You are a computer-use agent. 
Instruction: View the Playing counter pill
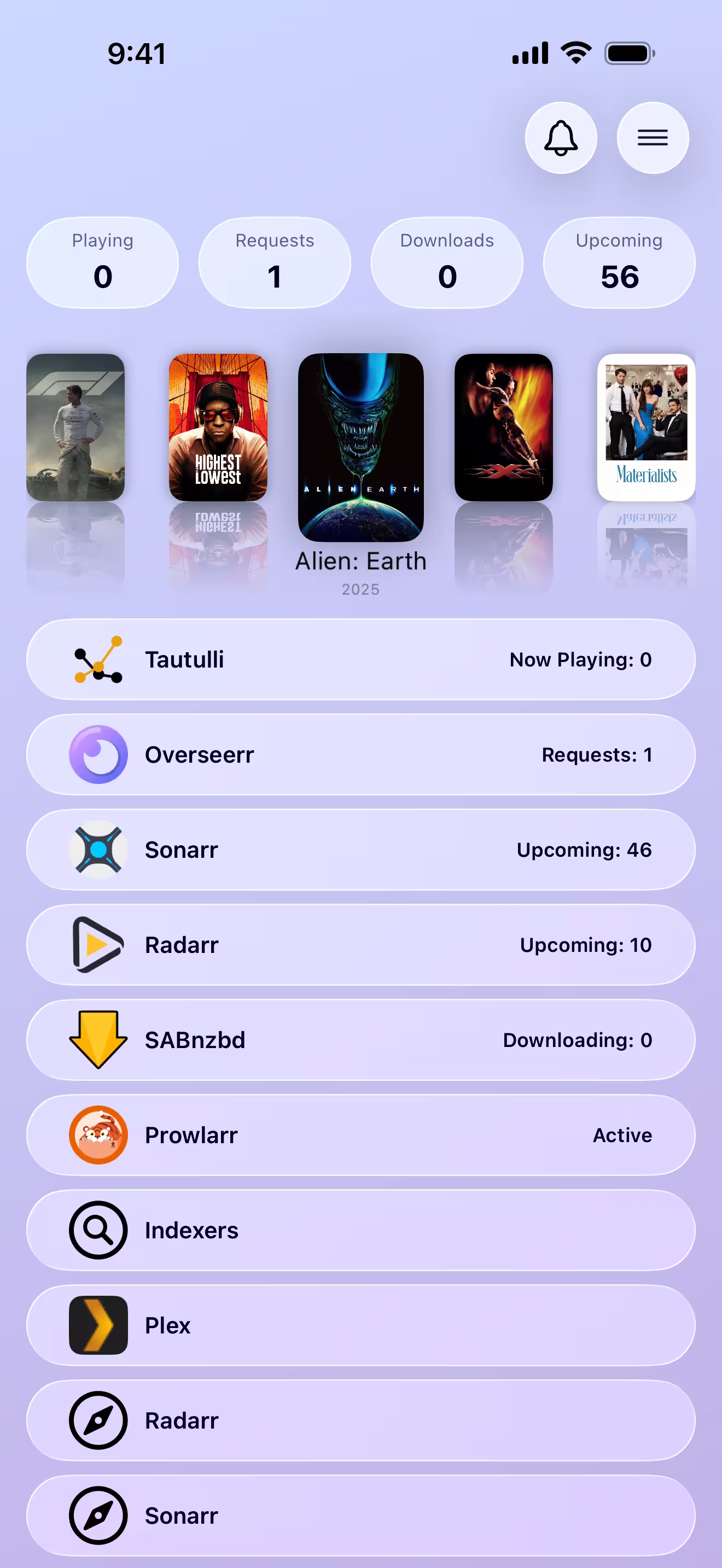pyautogui.click(x=102, y=262)
